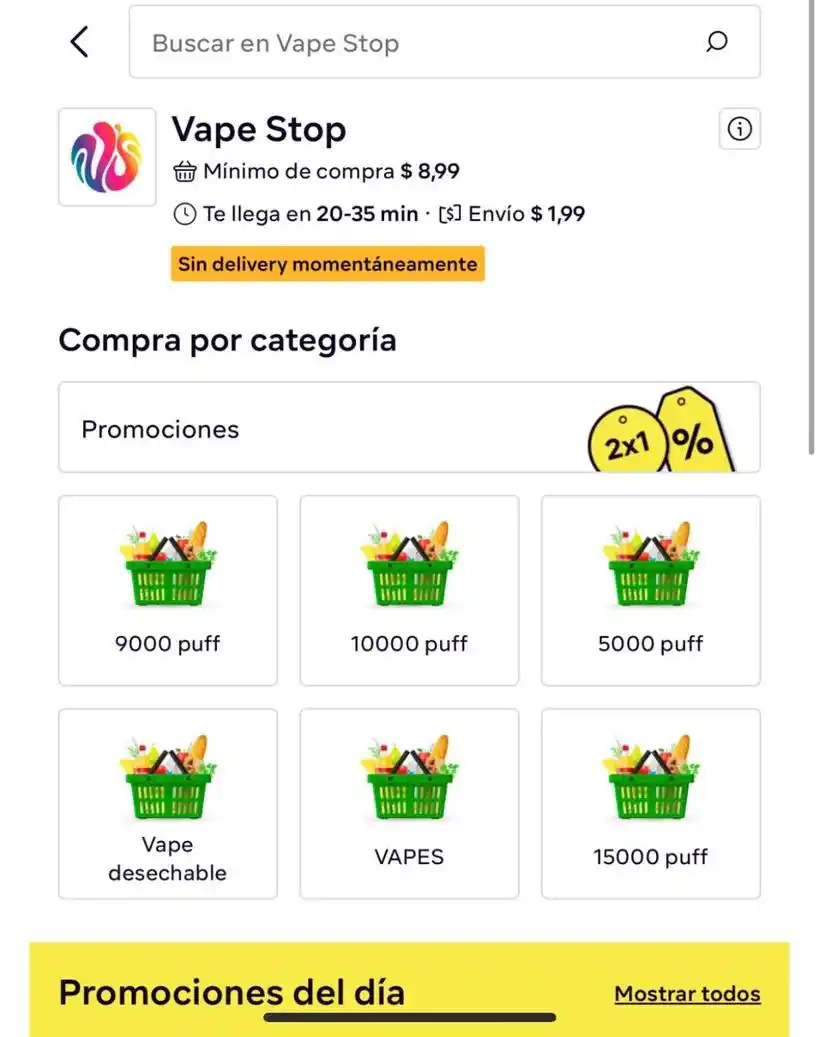Open the 9000 puff category
The height and width of the screenshot is (1037, 820).
click(x=168, y=590)
